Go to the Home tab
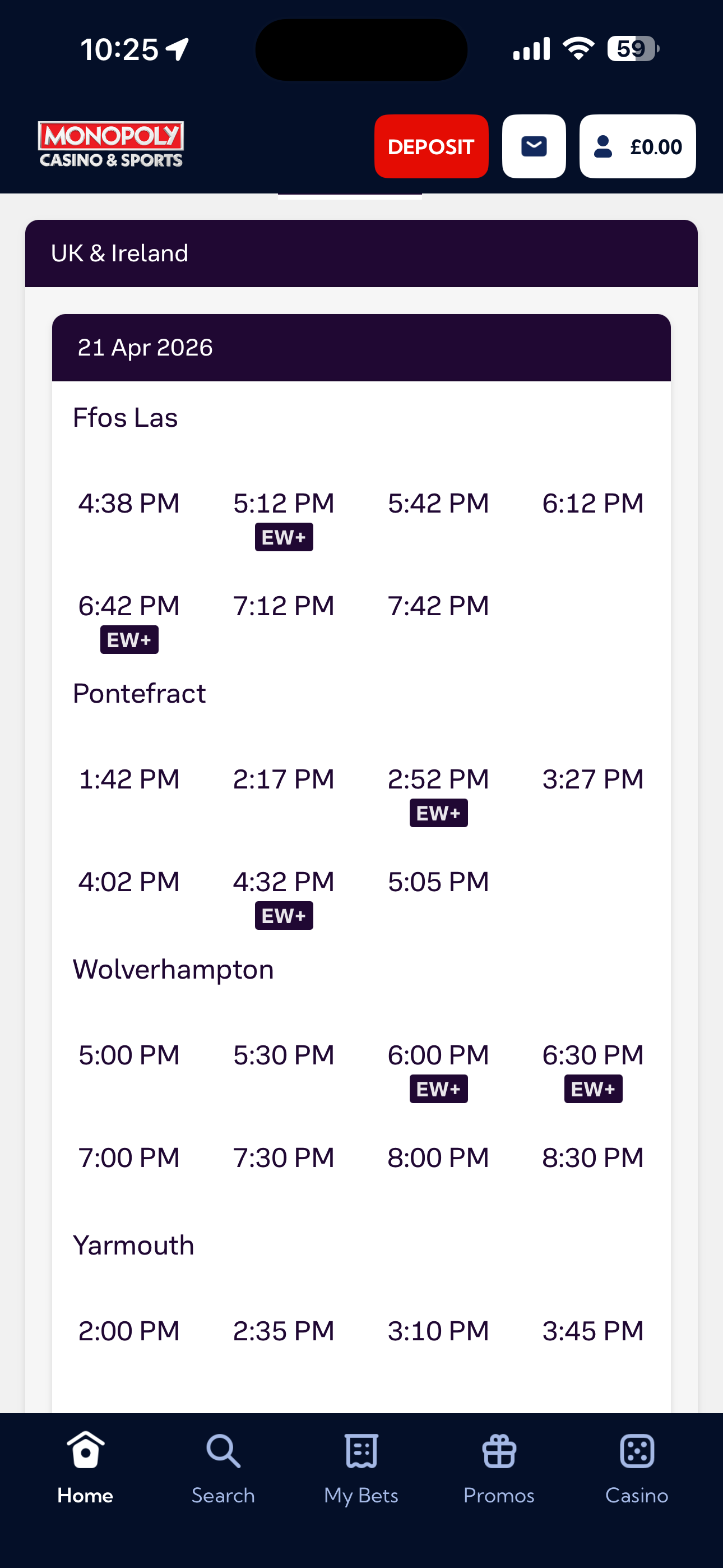The width and height of the screenshot is (723, 1568). (85, 1468)
